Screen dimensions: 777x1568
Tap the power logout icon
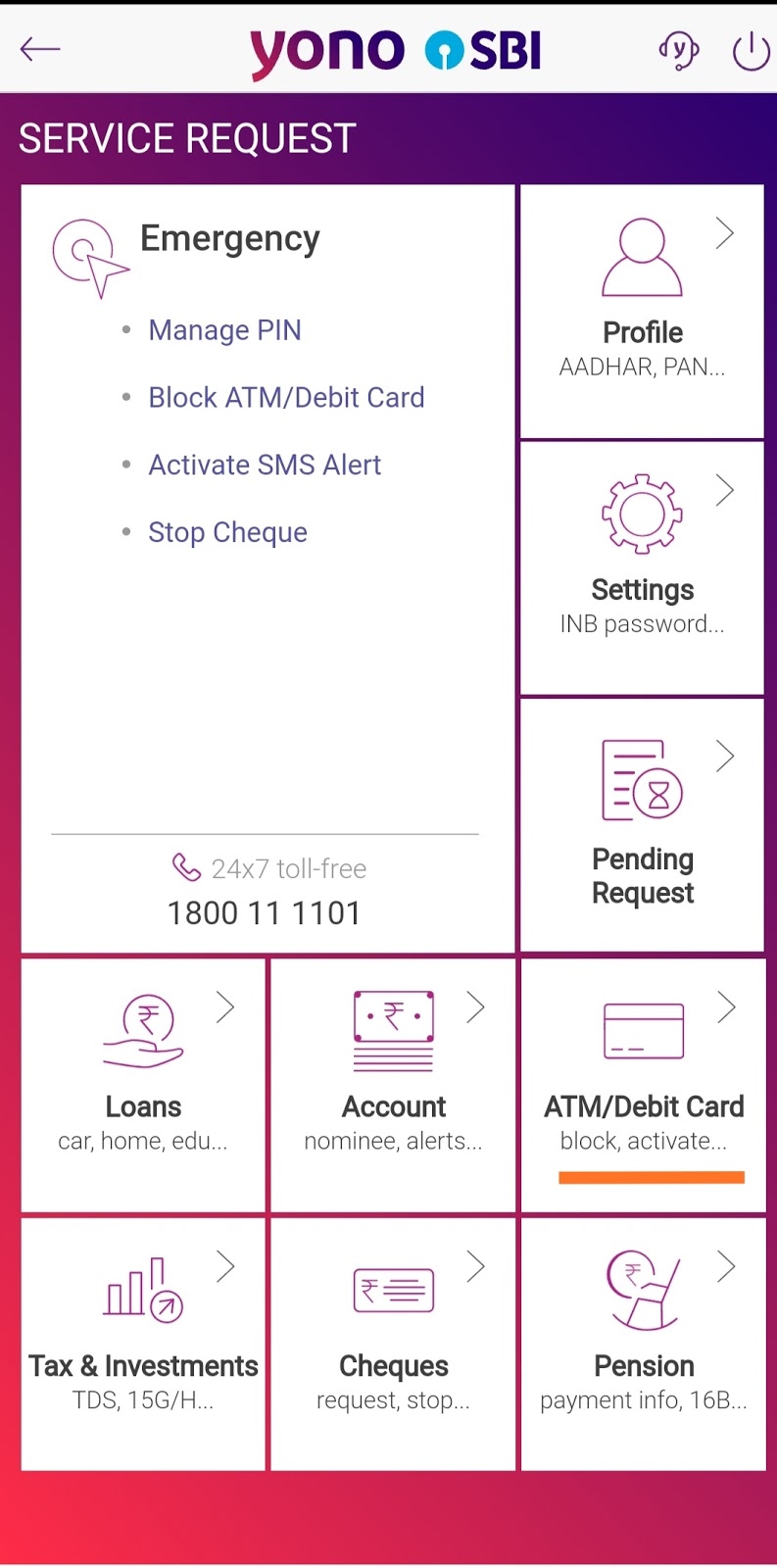pyautogui.click(x=751, y=51)
